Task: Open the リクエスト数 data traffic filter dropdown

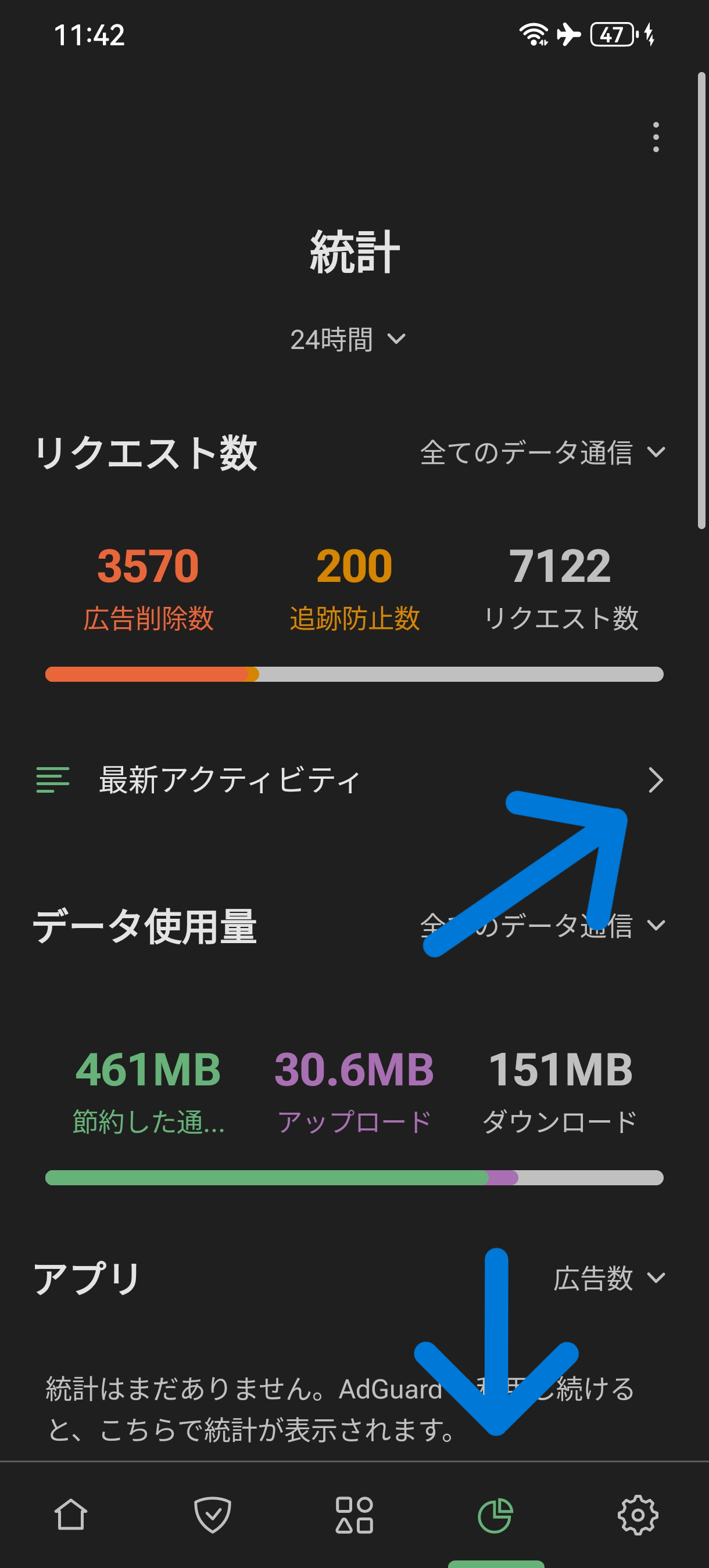Action: (x=542, y=453)
